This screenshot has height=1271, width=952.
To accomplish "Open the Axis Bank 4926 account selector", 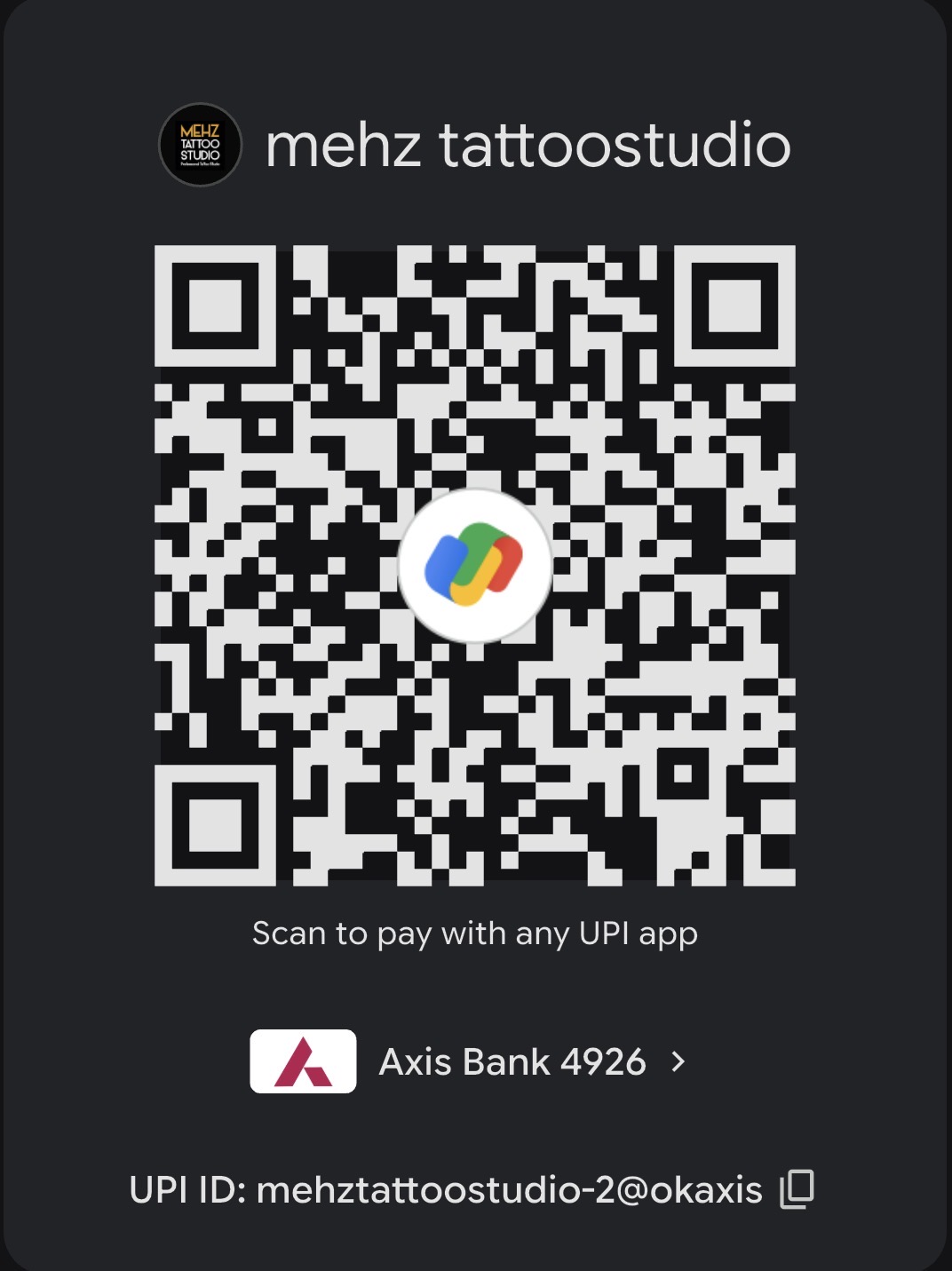I will coord(512,1061).
